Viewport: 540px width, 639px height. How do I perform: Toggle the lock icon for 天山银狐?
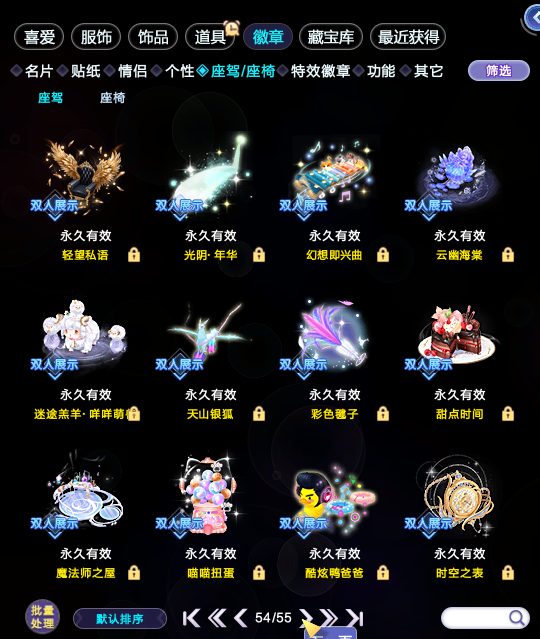(x=259, y=414)
